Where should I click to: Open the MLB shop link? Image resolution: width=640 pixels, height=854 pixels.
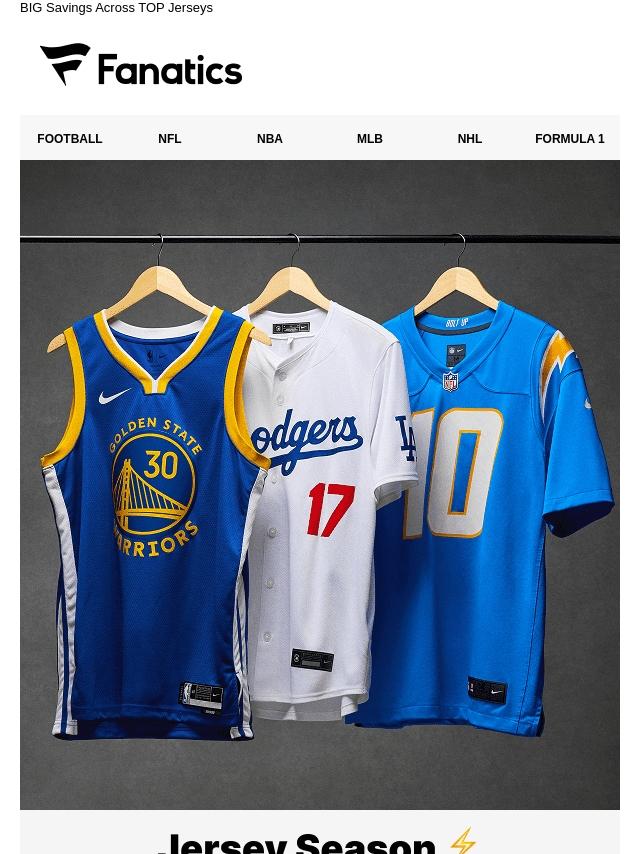[370, 139]
